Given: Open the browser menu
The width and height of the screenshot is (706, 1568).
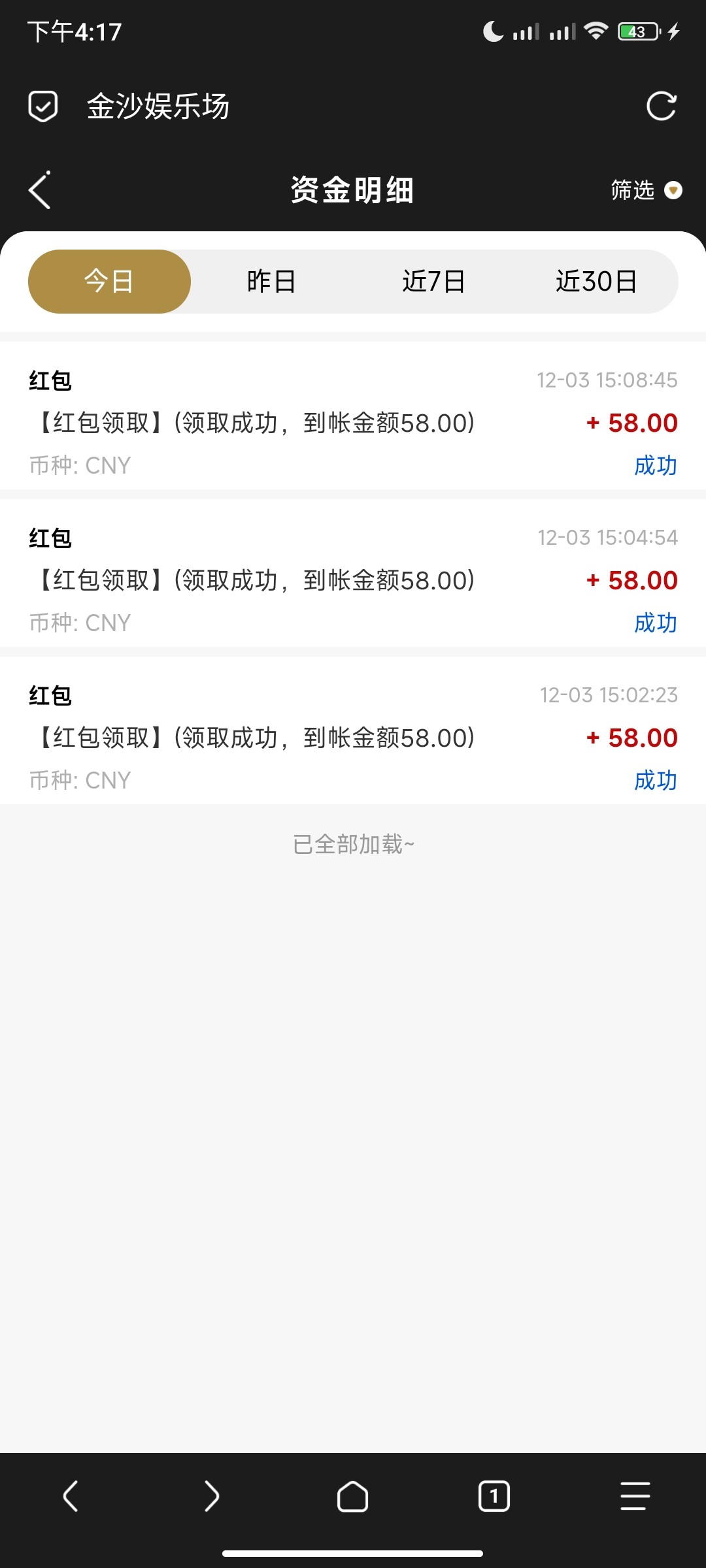Looking at the screenshot, I should pyautogui.click(x=635, y=1495).
